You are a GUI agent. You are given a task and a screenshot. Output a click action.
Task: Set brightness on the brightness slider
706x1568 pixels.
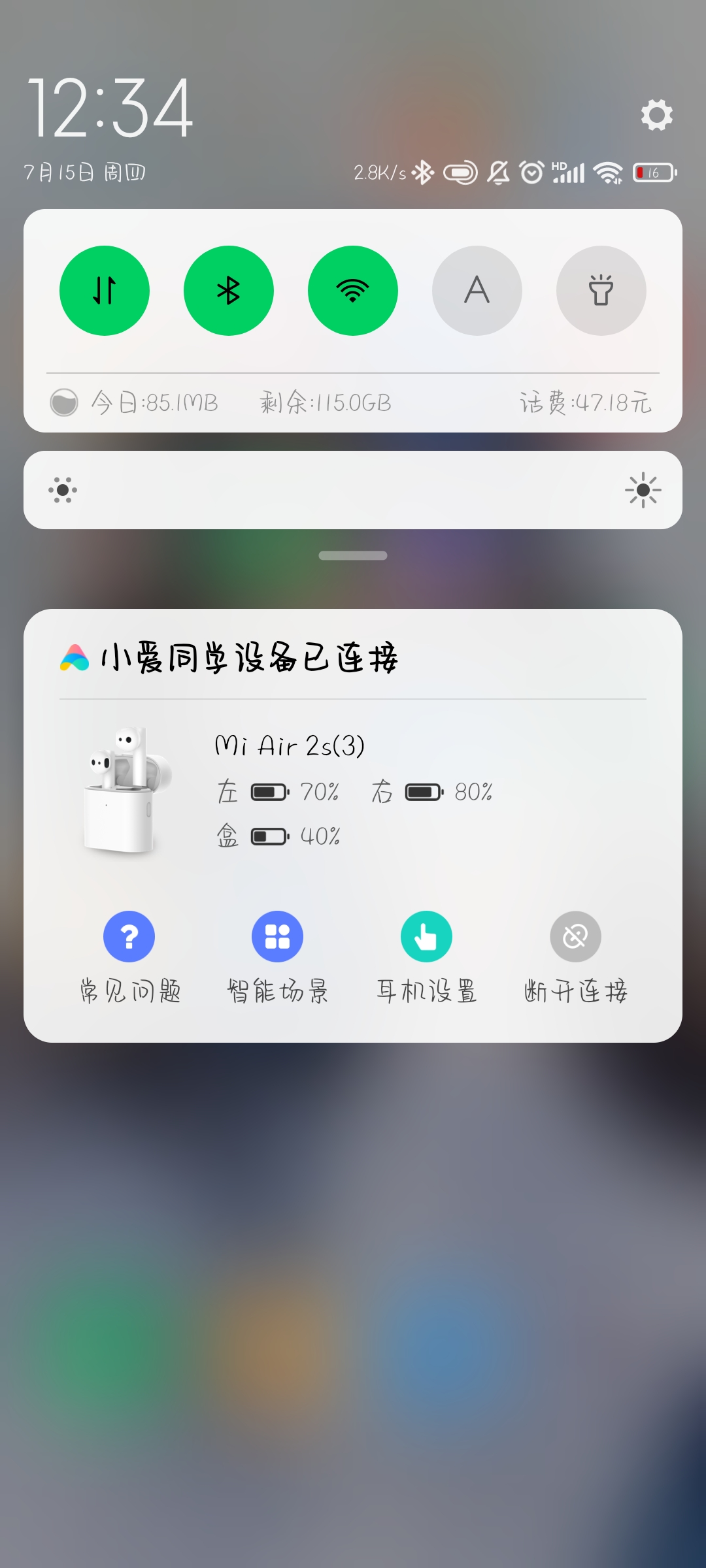(x=353, y=490)
